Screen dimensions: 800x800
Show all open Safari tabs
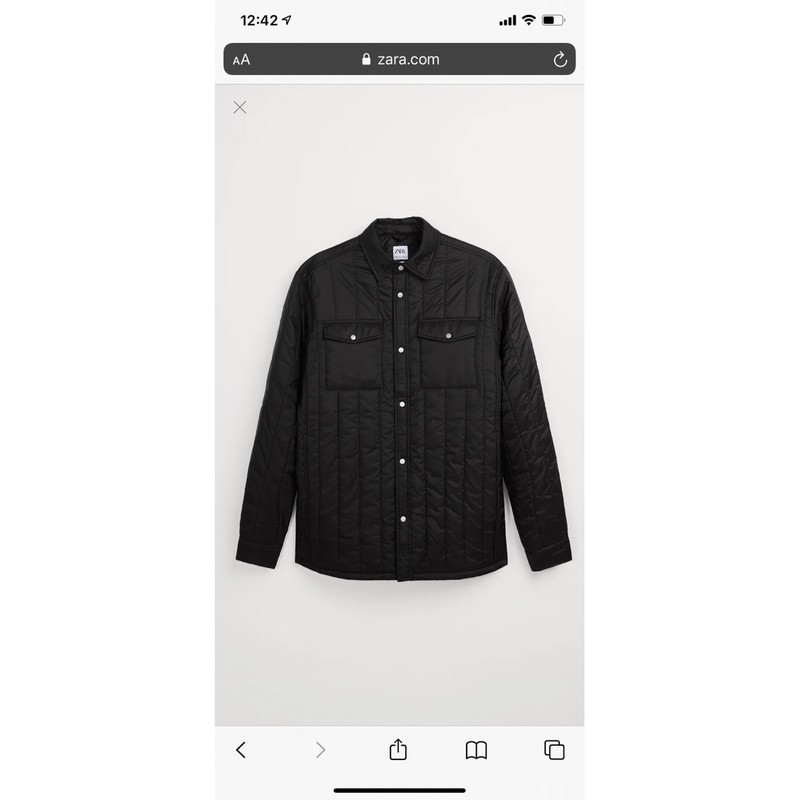point(554,749)
